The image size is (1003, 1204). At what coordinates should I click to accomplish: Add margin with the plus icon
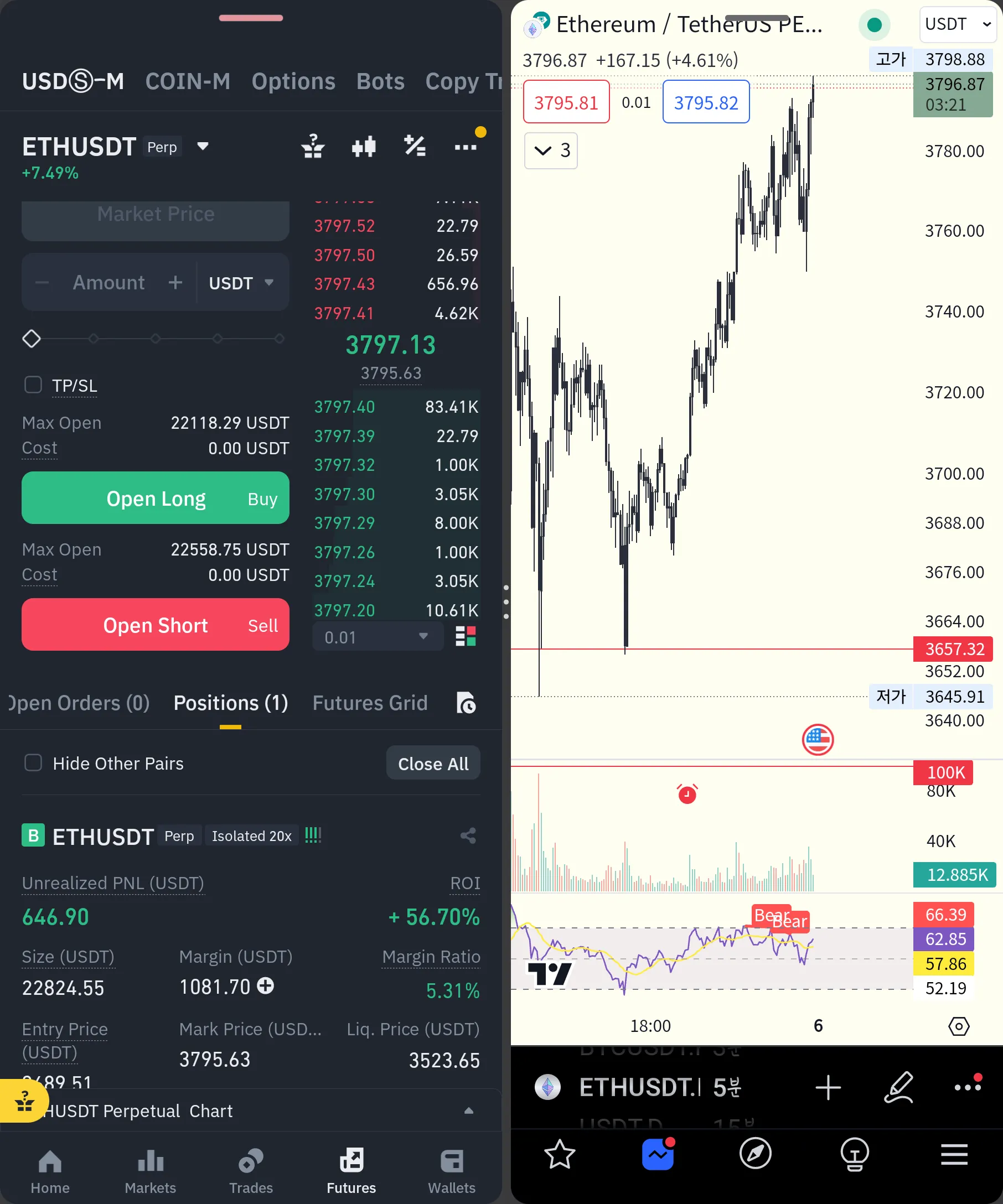click(x=266, y=985)
